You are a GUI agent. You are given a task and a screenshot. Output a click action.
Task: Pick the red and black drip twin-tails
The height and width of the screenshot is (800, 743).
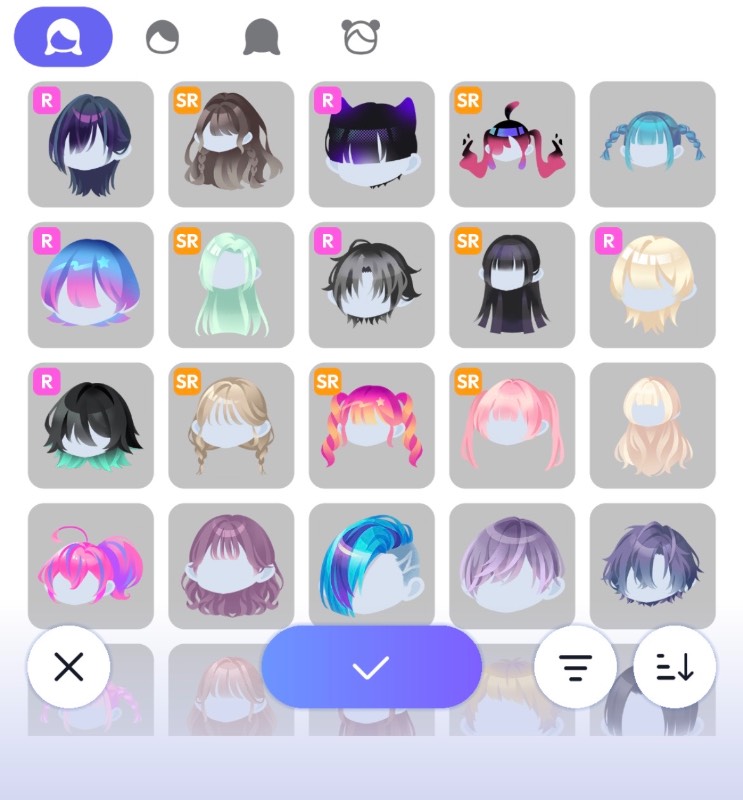point(512,144)
